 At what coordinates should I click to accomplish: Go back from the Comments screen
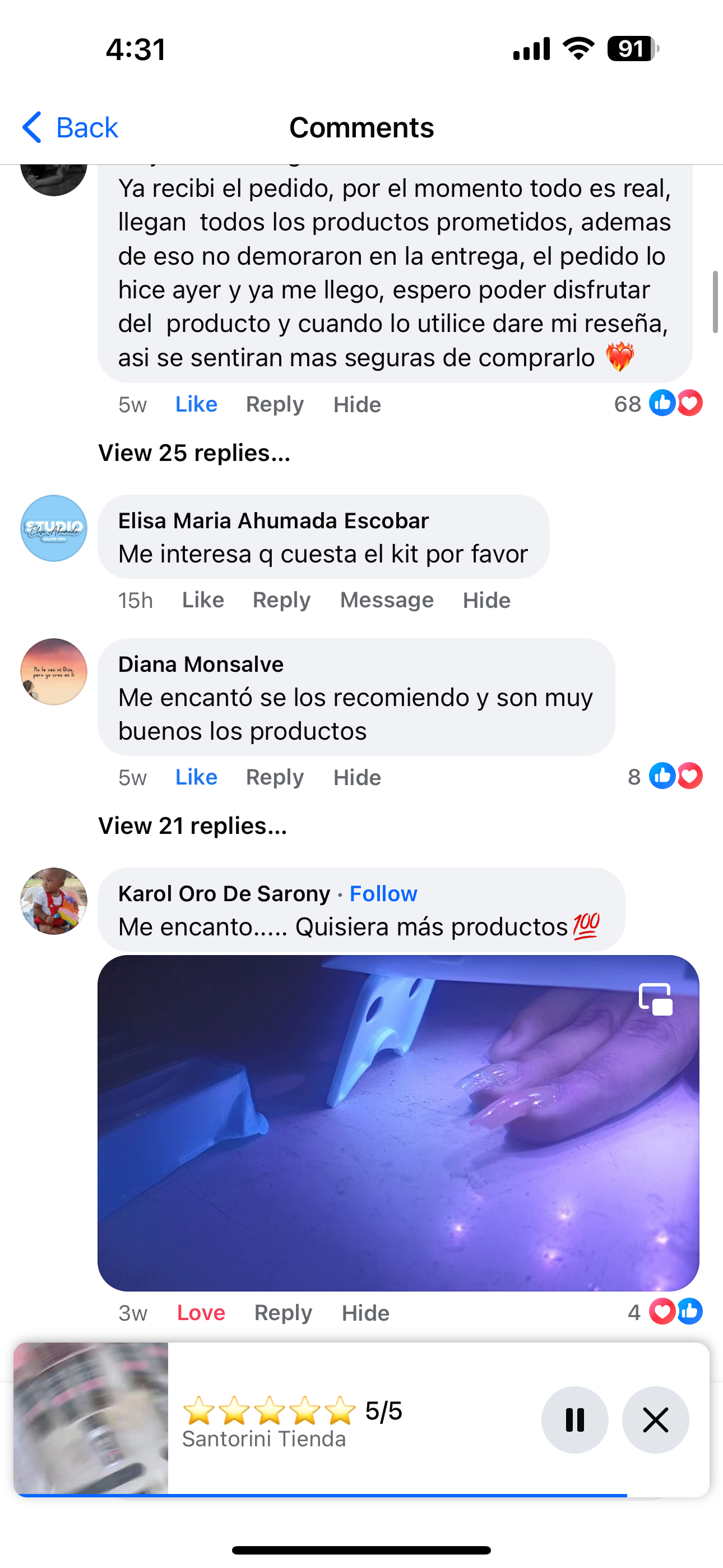click(70, 128)
